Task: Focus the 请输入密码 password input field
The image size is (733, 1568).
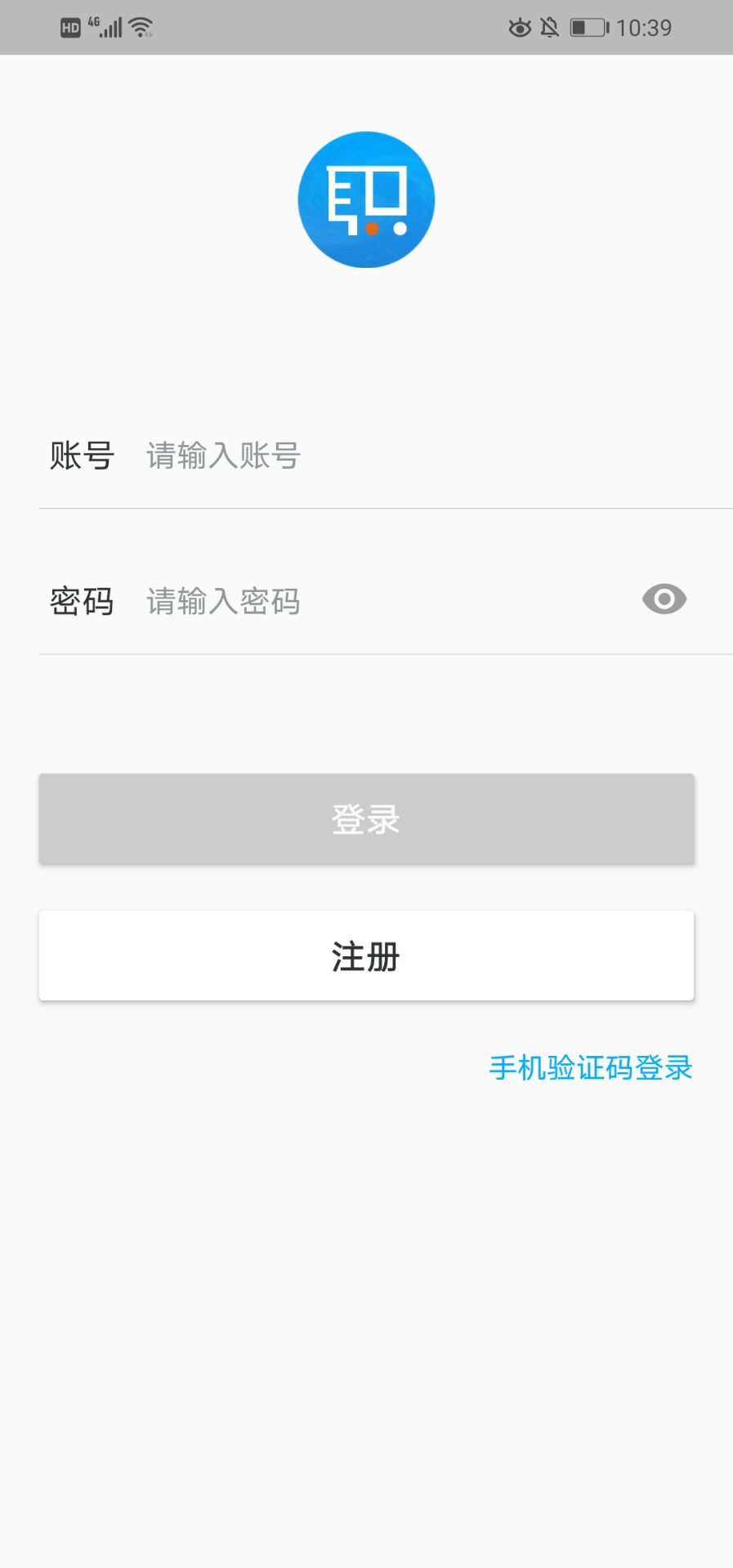Action: 327,601
